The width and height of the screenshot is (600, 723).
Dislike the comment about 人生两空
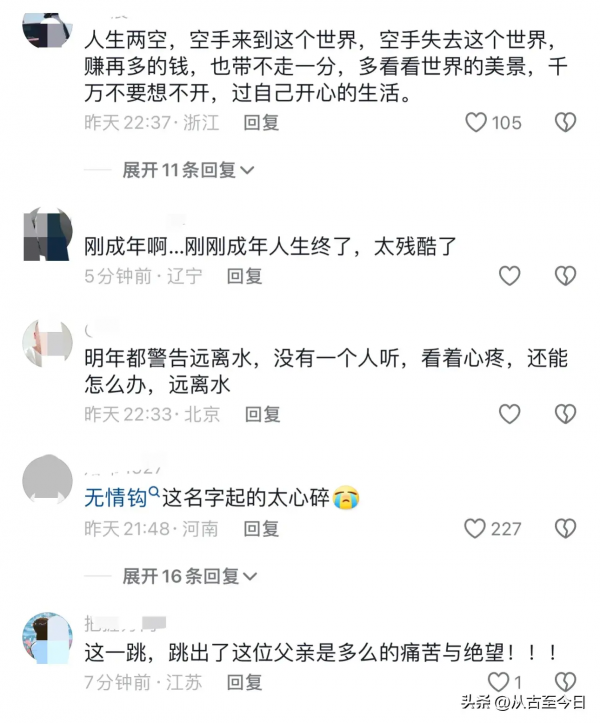tap(566, 123)
